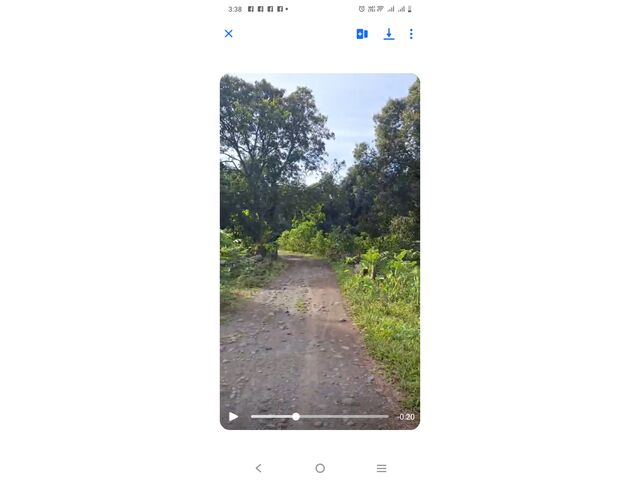Go to the home screen

click(320, 468)
